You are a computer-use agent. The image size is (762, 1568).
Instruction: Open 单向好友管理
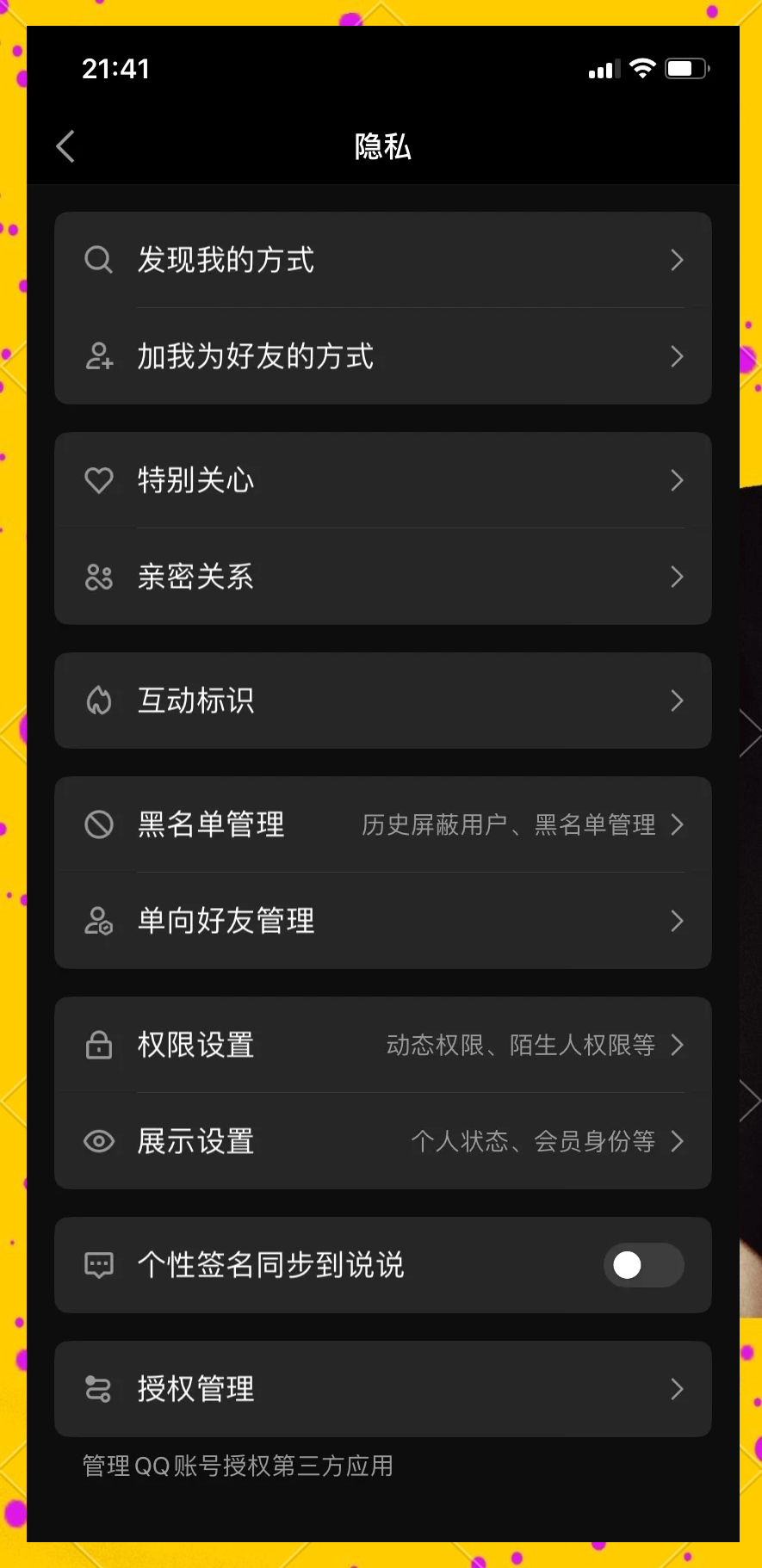382,921
